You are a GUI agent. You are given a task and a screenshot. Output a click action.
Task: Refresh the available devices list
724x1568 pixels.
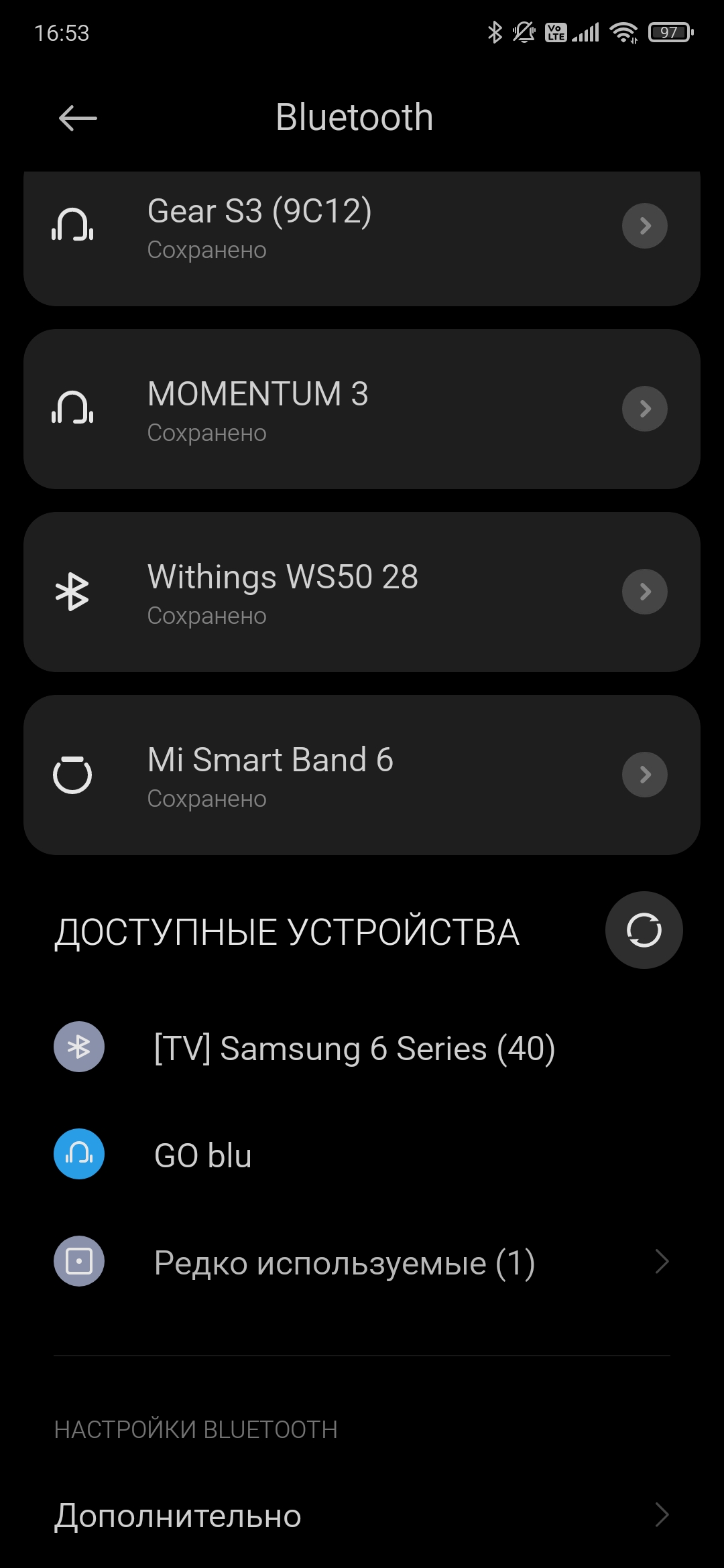[x=644, y=930]
